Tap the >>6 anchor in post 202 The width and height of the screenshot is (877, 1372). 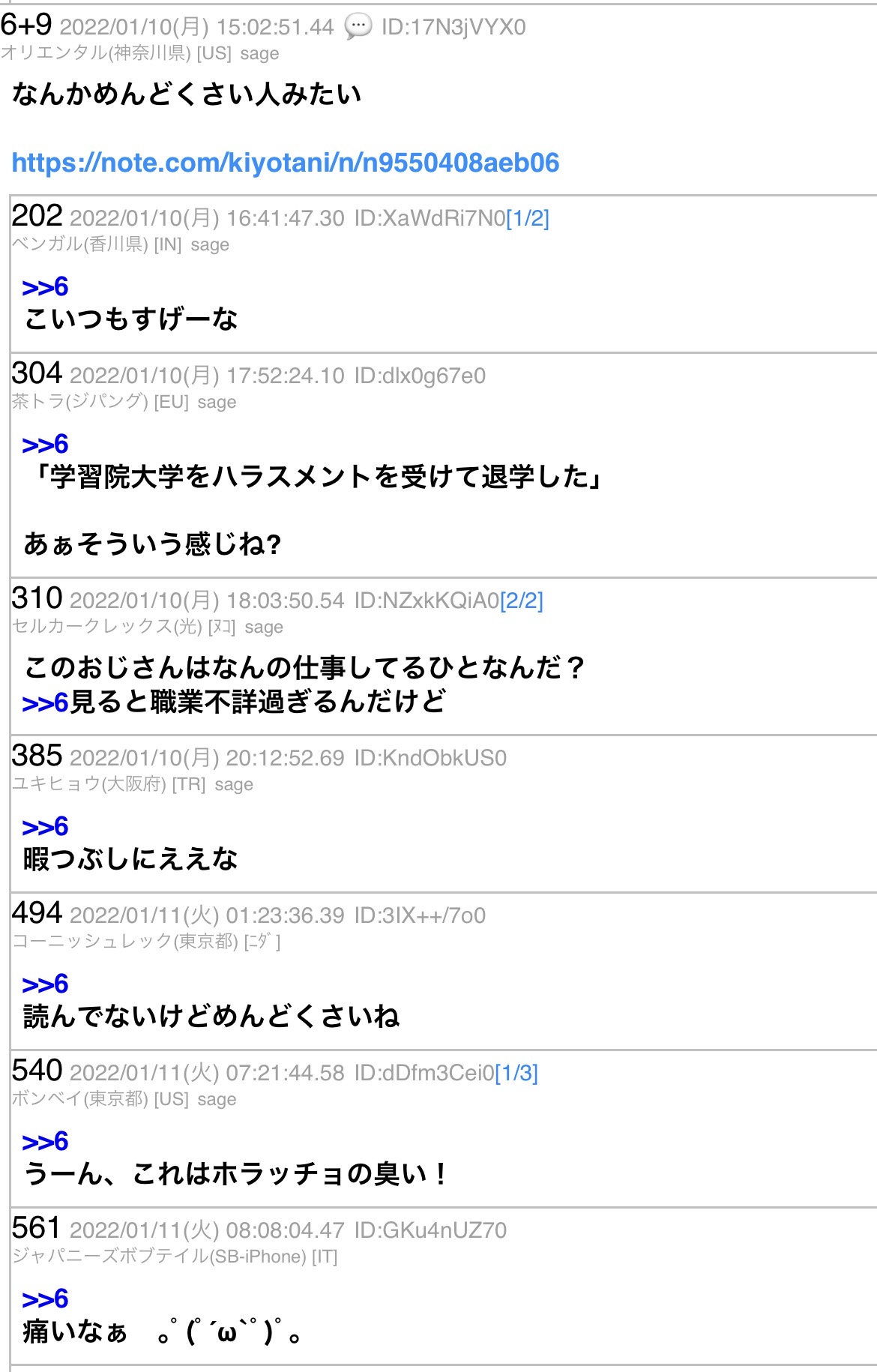tap(45, 287)
